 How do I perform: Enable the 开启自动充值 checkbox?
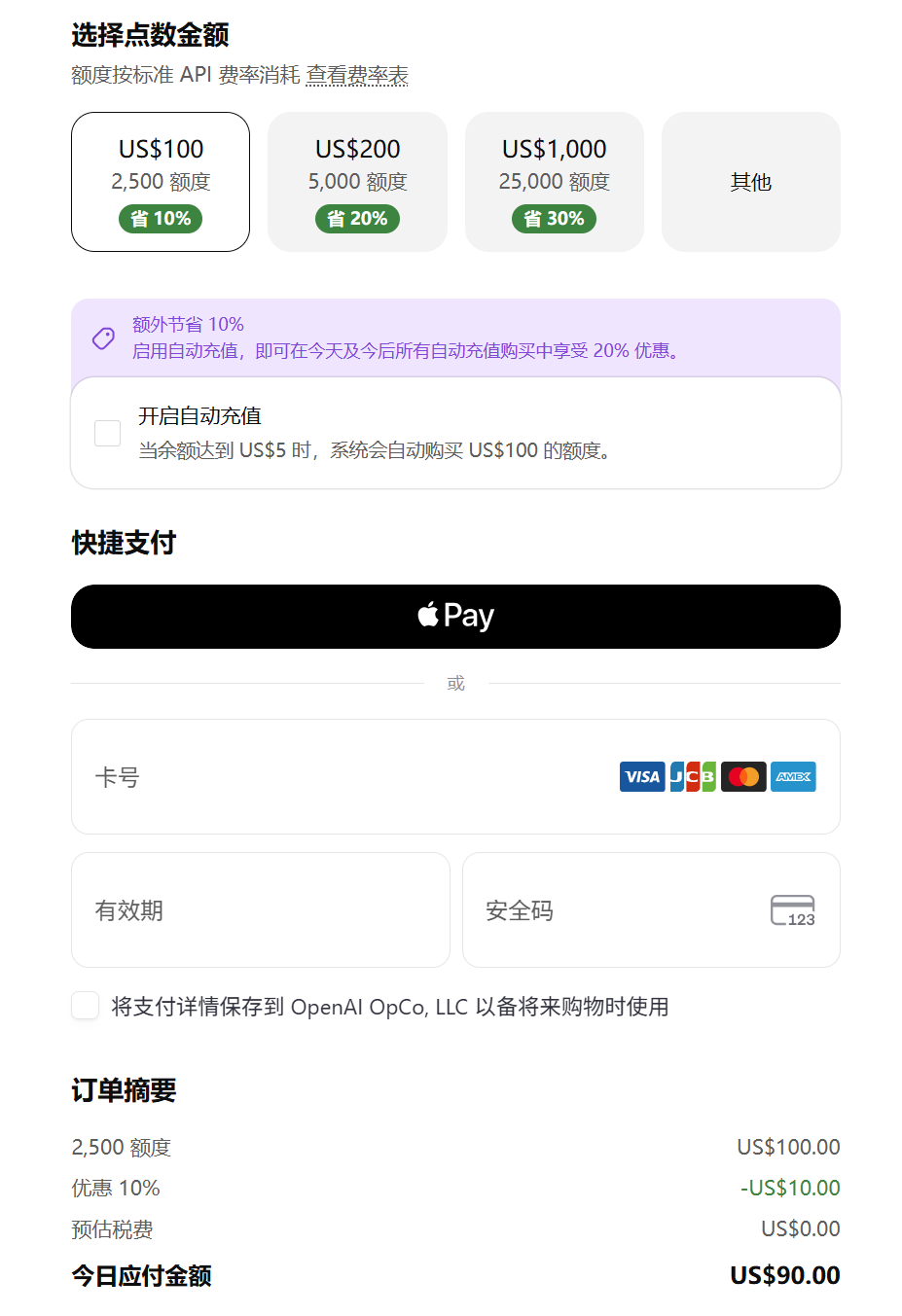click(x=107, y=433)
